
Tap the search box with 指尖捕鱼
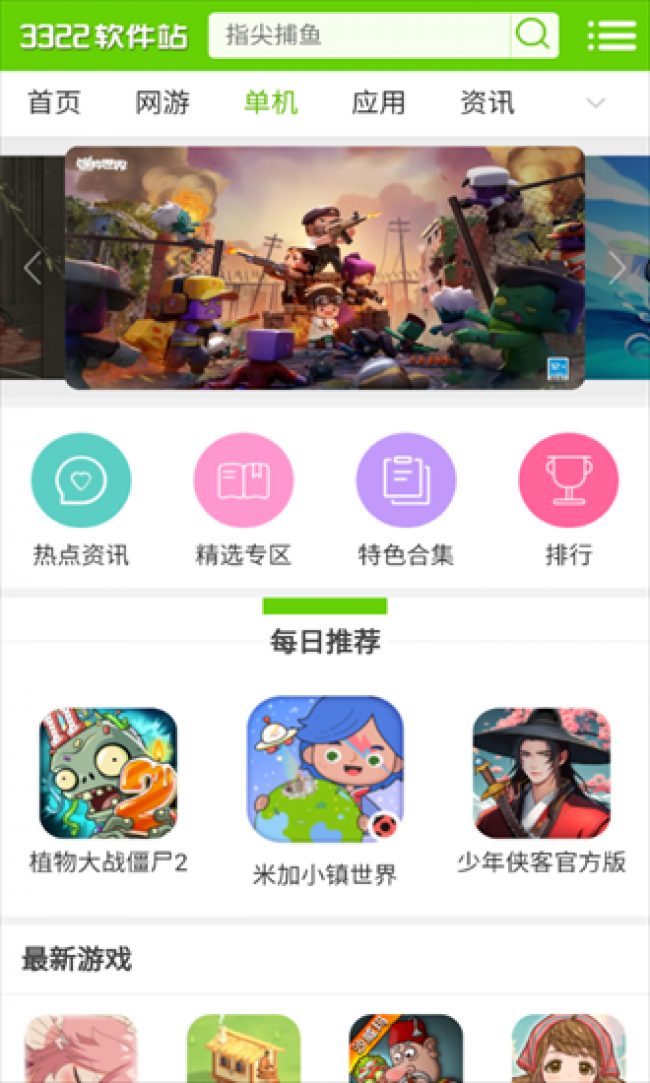pyautogui.click(x=360, y=36)
